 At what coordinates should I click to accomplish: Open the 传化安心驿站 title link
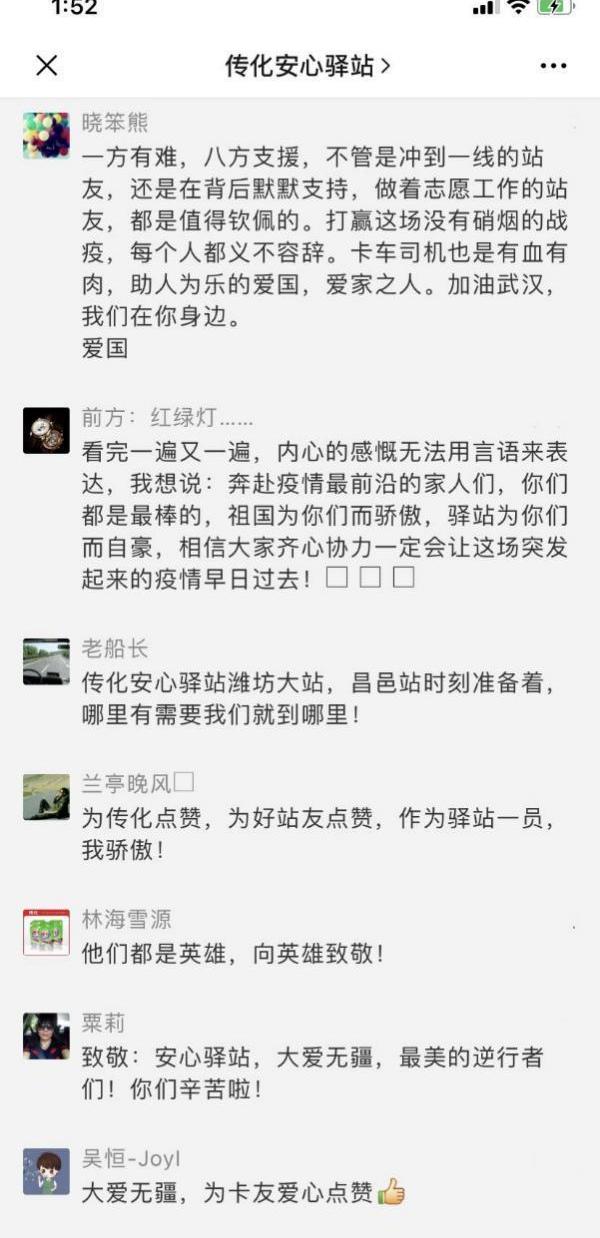coord(307,66)
